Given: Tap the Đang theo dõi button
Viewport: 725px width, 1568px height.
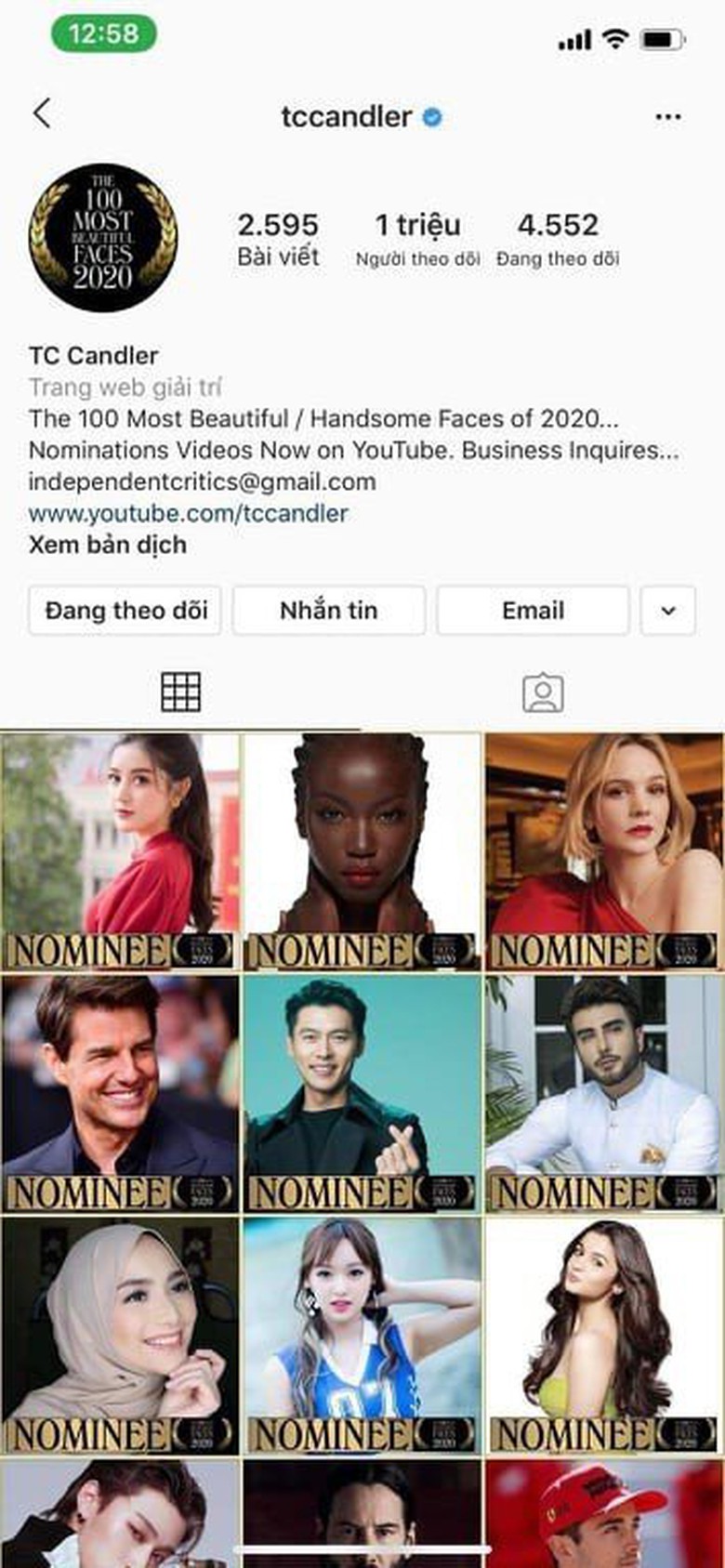Looking at the screenshot, I should tap(125, 611).
